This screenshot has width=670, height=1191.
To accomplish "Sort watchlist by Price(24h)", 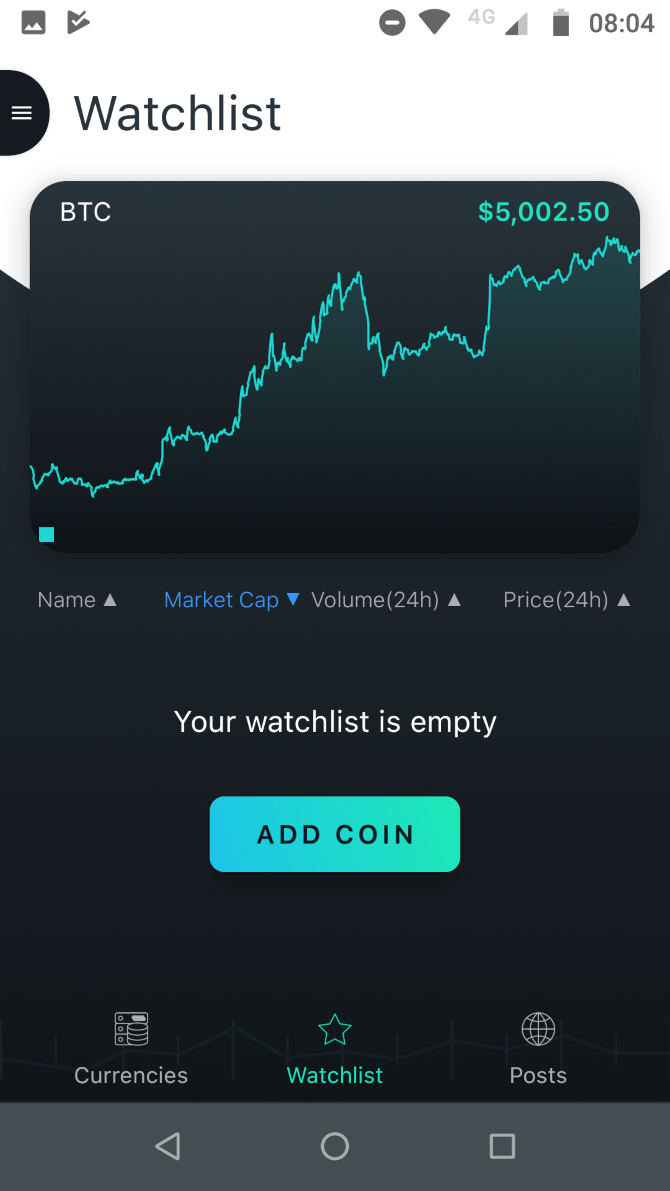I will 567,600.
